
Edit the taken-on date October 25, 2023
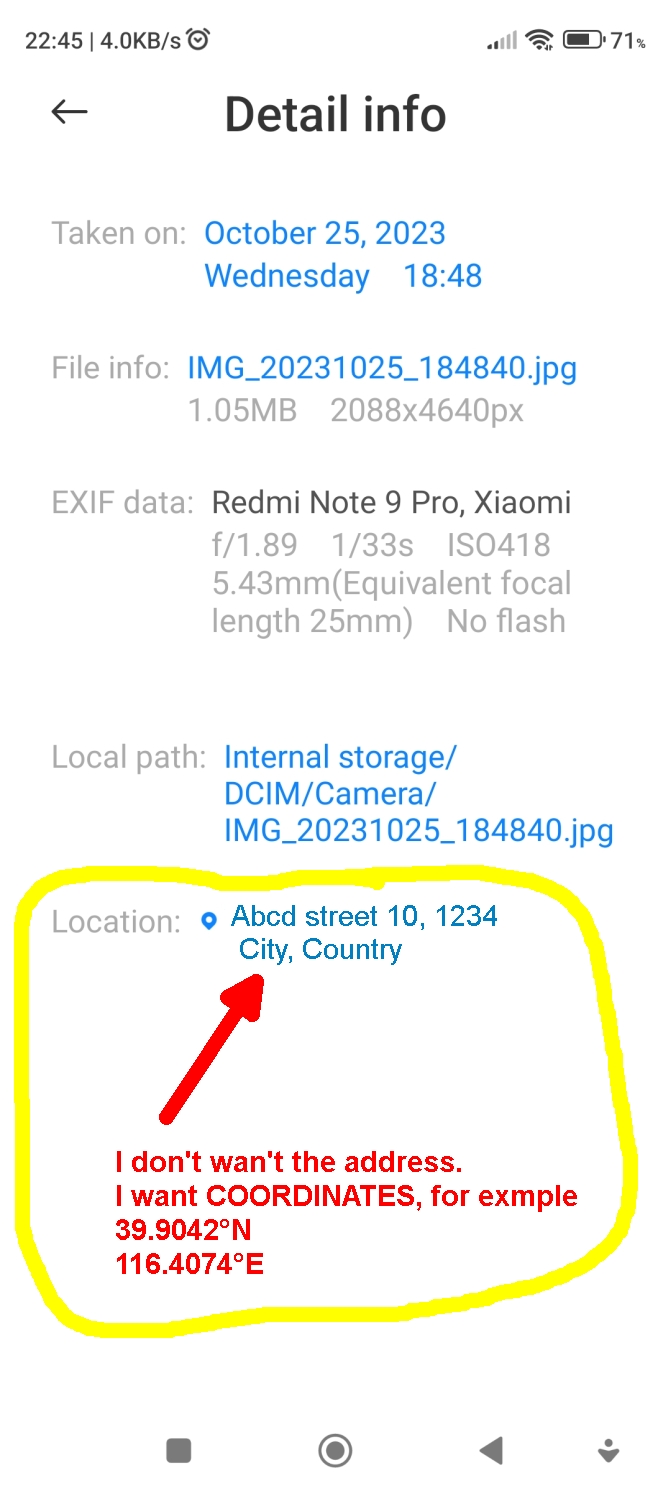coord(325,233)
